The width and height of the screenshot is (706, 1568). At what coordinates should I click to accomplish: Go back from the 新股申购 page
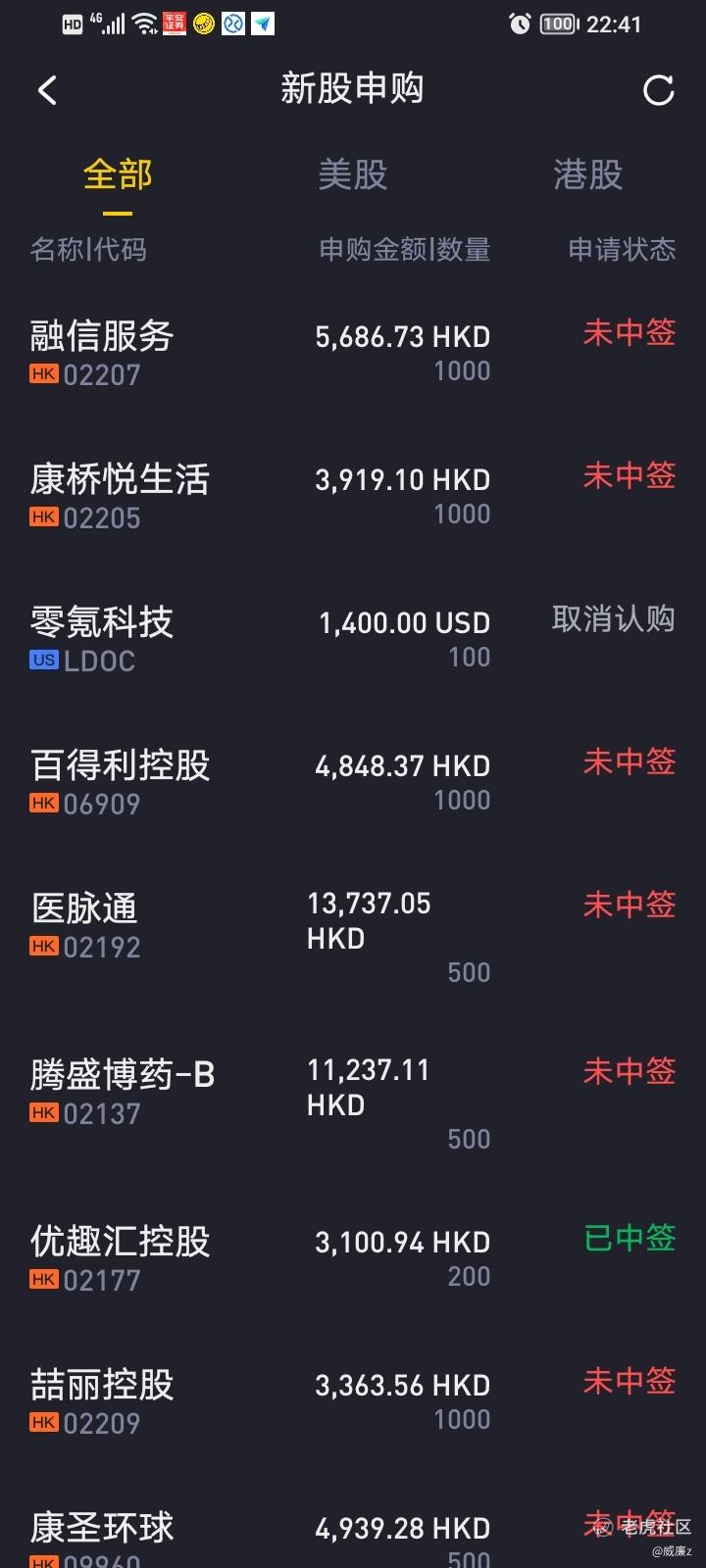(x=47, y=90)
